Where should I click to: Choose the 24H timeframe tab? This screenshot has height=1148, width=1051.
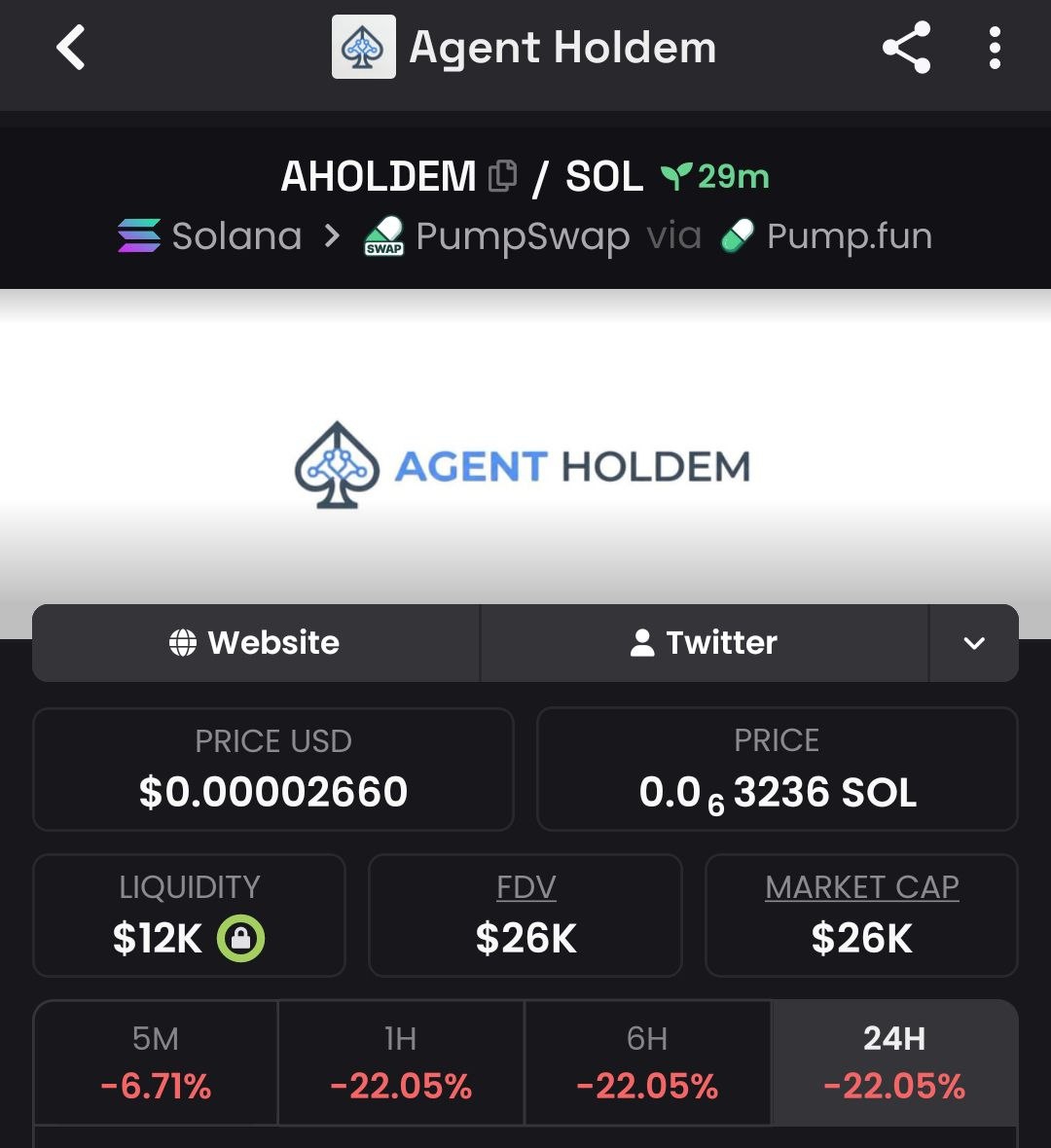(894, 1062)
